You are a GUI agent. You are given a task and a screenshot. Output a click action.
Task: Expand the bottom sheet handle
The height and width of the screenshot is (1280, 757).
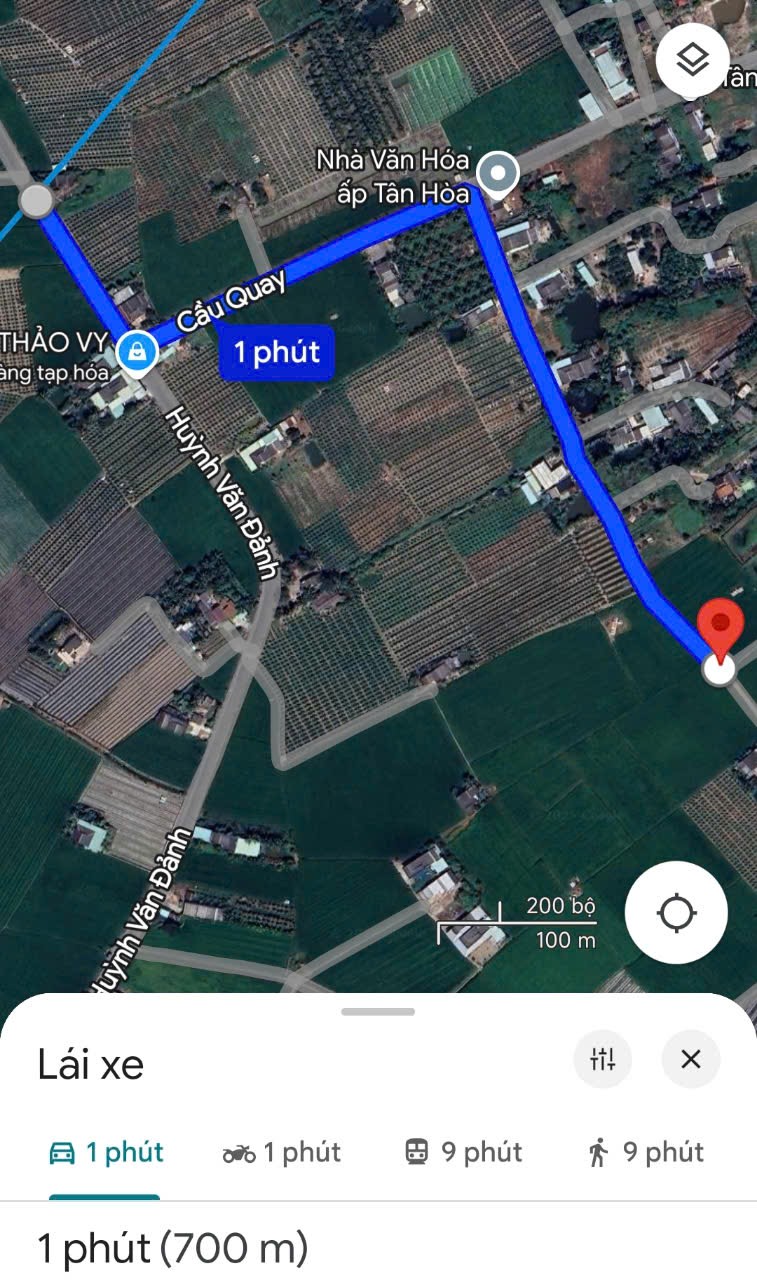pos(378,1012)
